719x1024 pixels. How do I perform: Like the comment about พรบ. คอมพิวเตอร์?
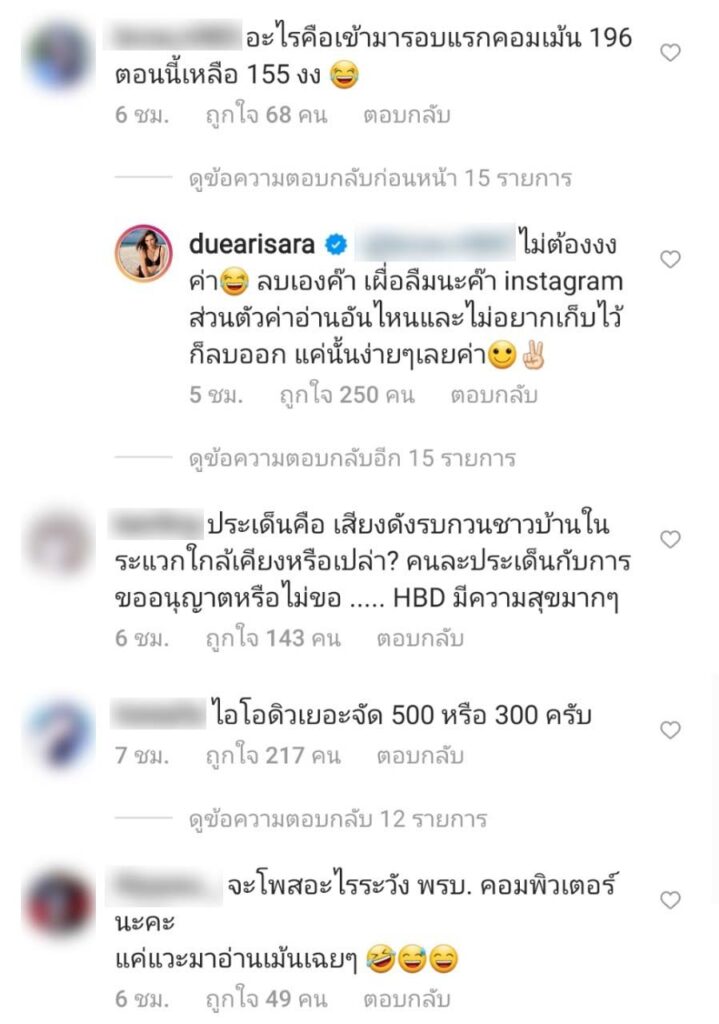[672, 899]
